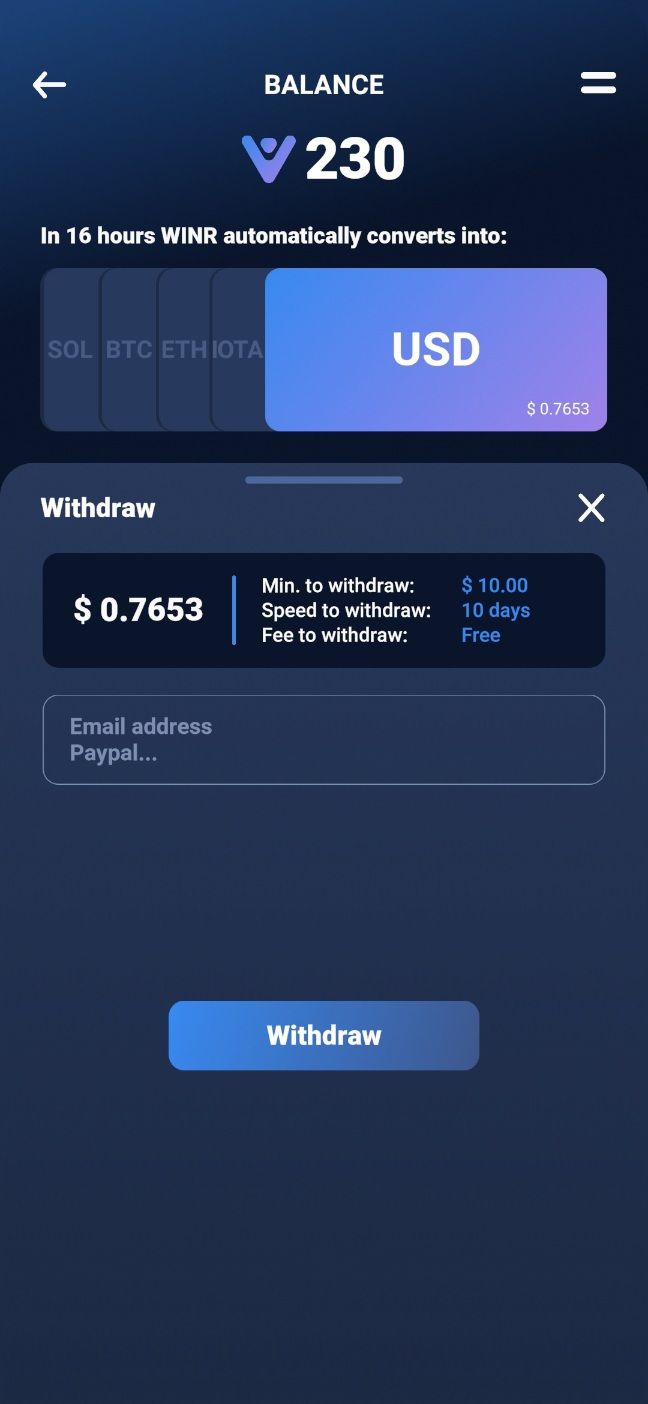Tap the blue Withdraw button
Image resolution: width=648 pixels, height=1404 pixels.
pyautogui.click(x=324, y=1035)
